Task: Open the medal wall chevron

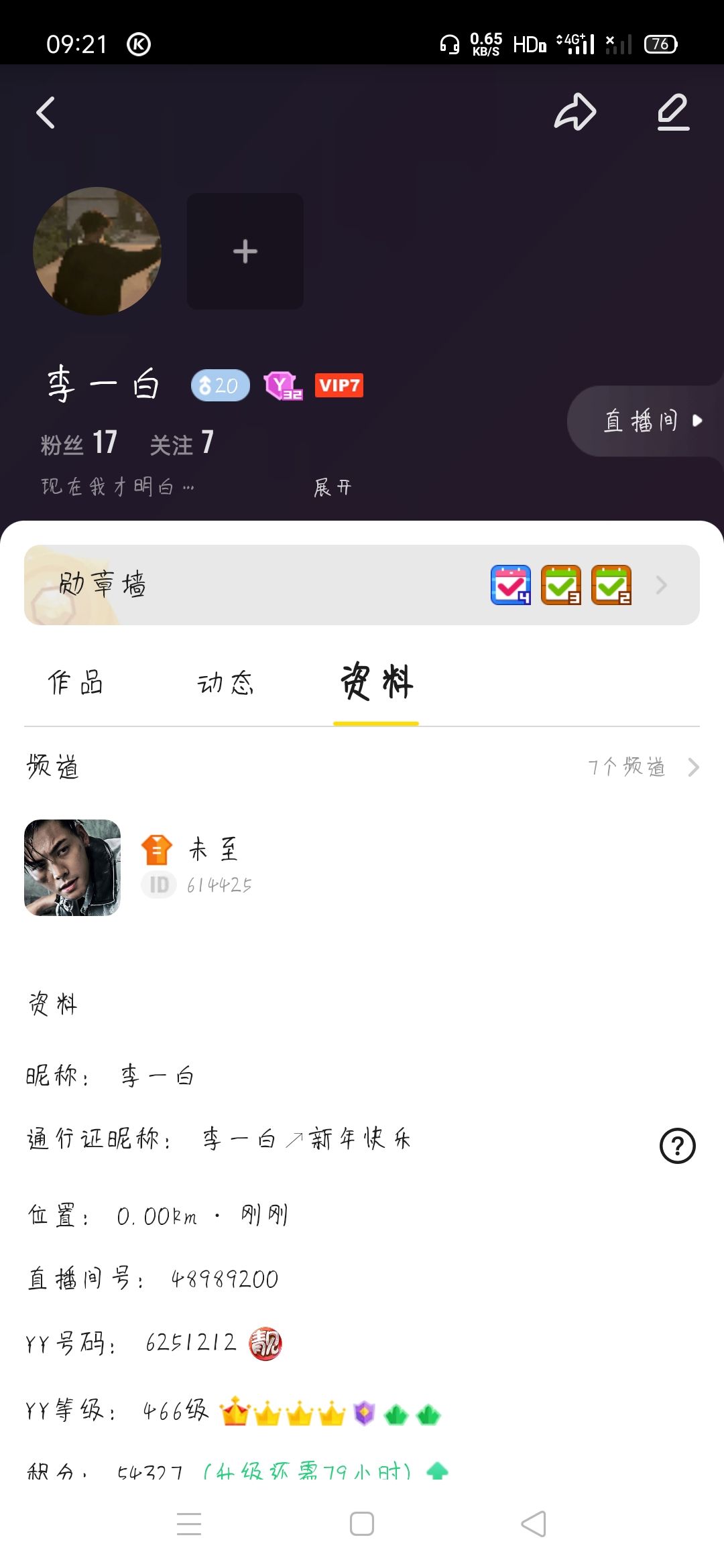Action: (x=660, y=586)
